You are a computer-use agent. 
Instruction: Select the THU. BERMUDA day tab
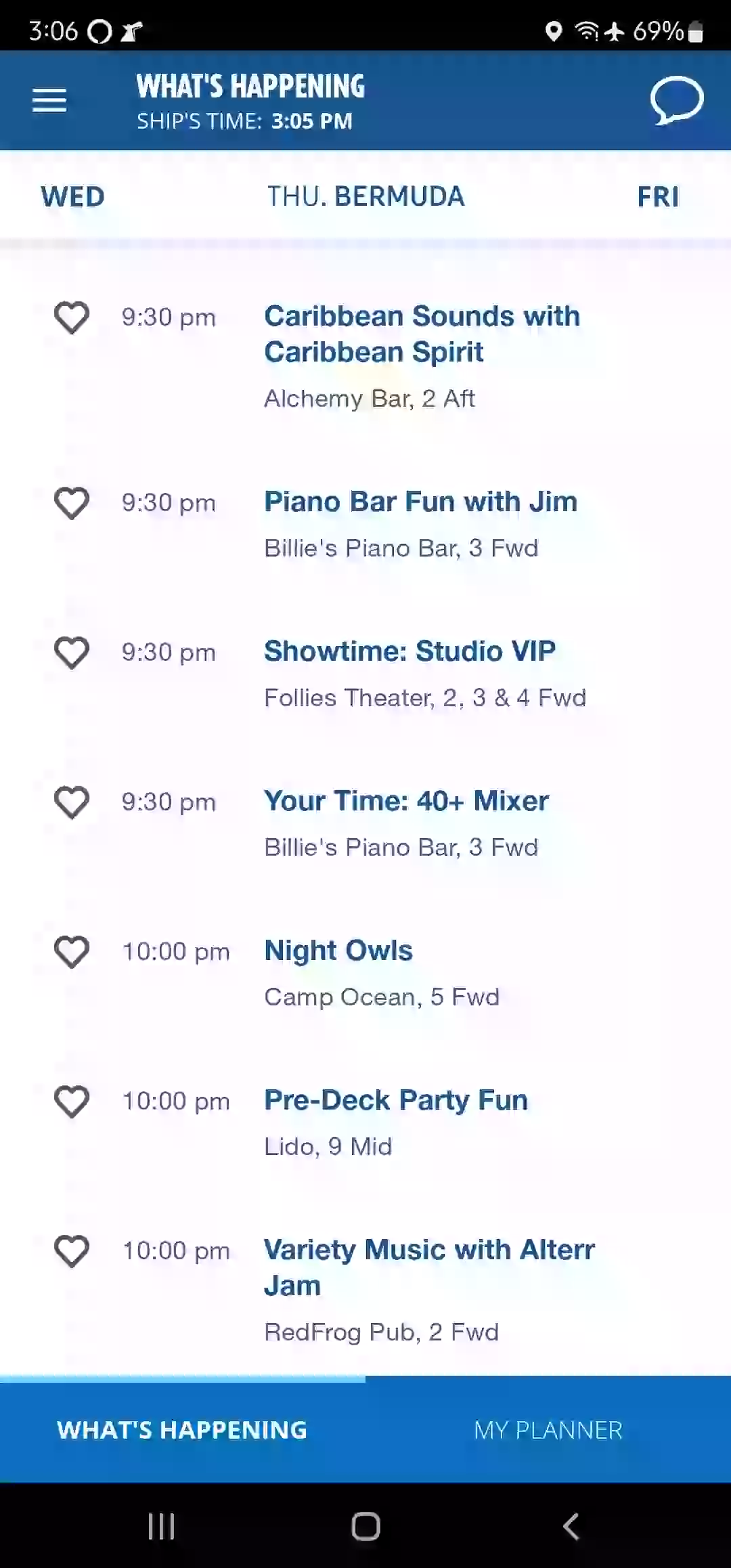(365, 197)
